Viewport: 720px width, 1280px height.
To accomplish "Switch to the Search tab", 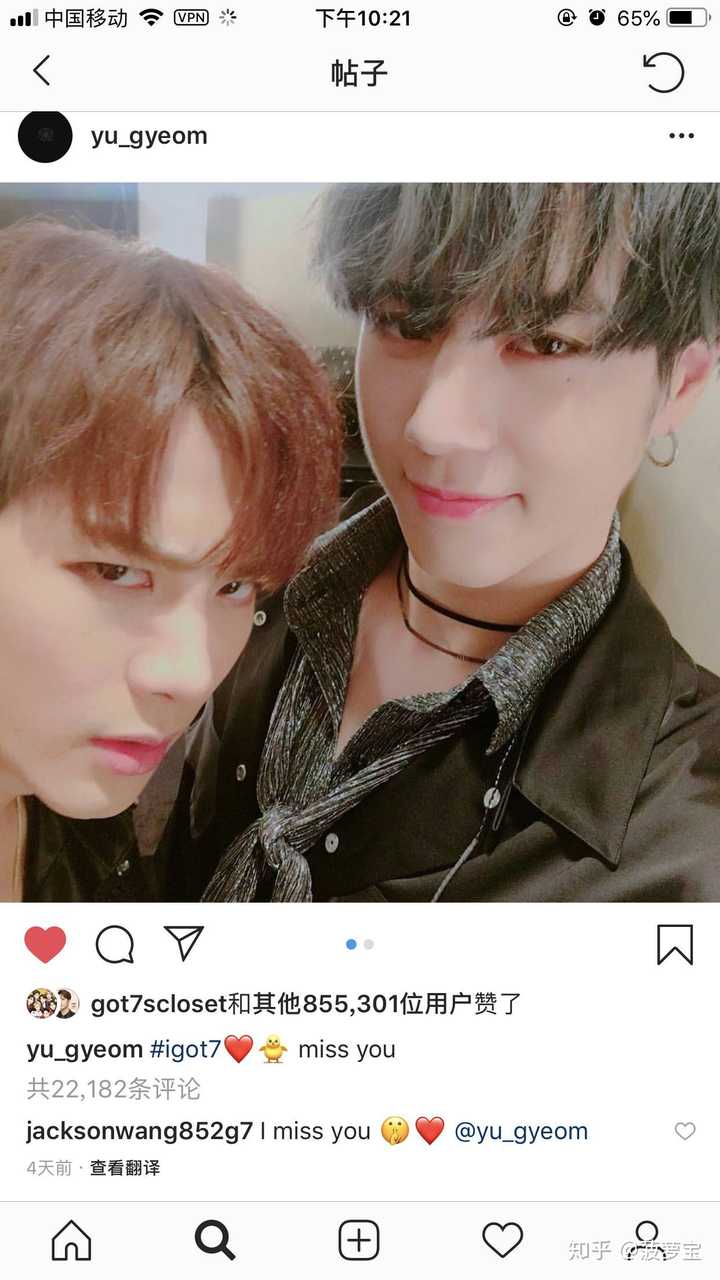I will tap(215, 1241).
